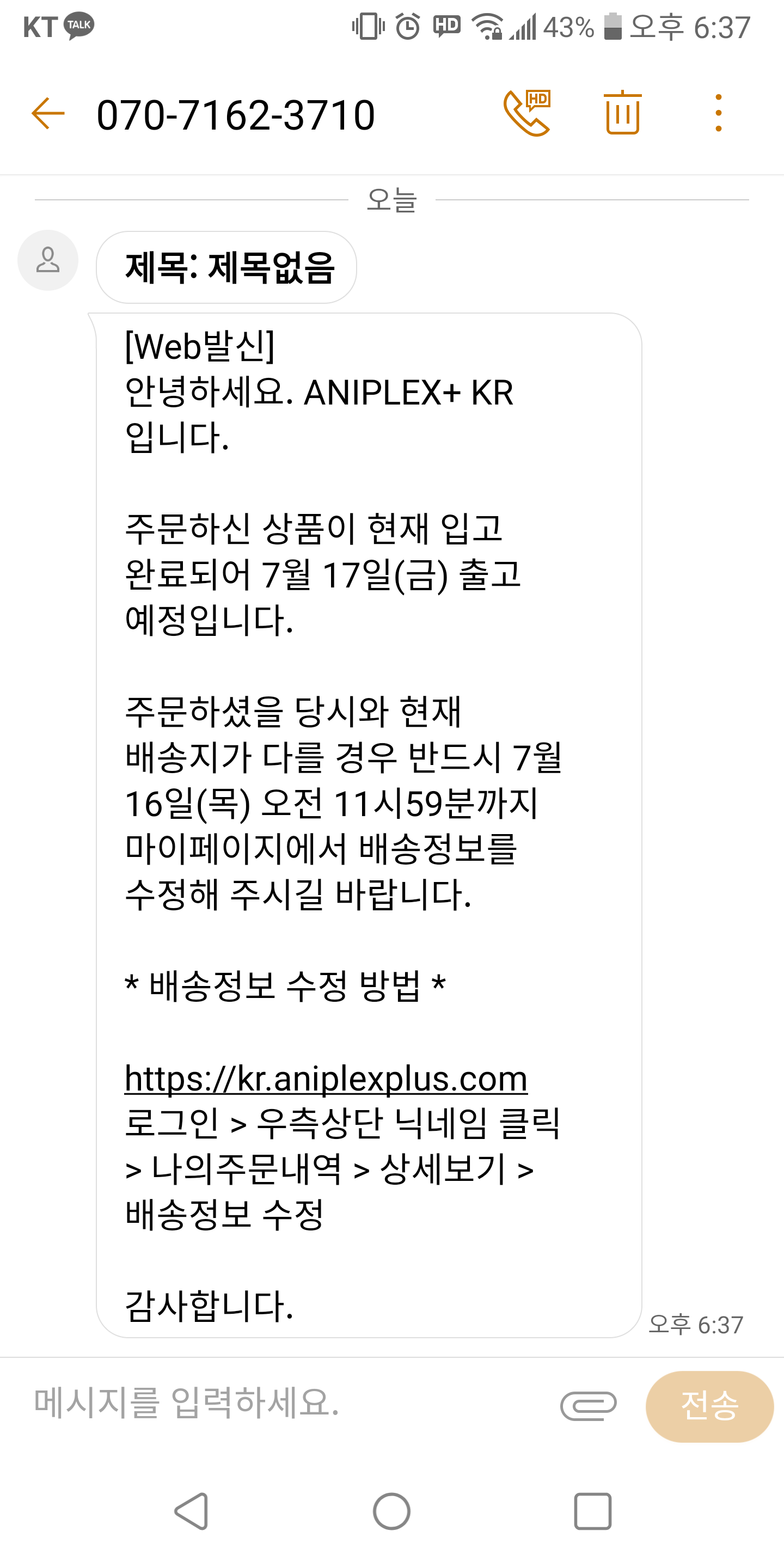Open the system recent apps view
Image resolution: width=784 pixels, height=1568 pixels.
coord(592,1511)
